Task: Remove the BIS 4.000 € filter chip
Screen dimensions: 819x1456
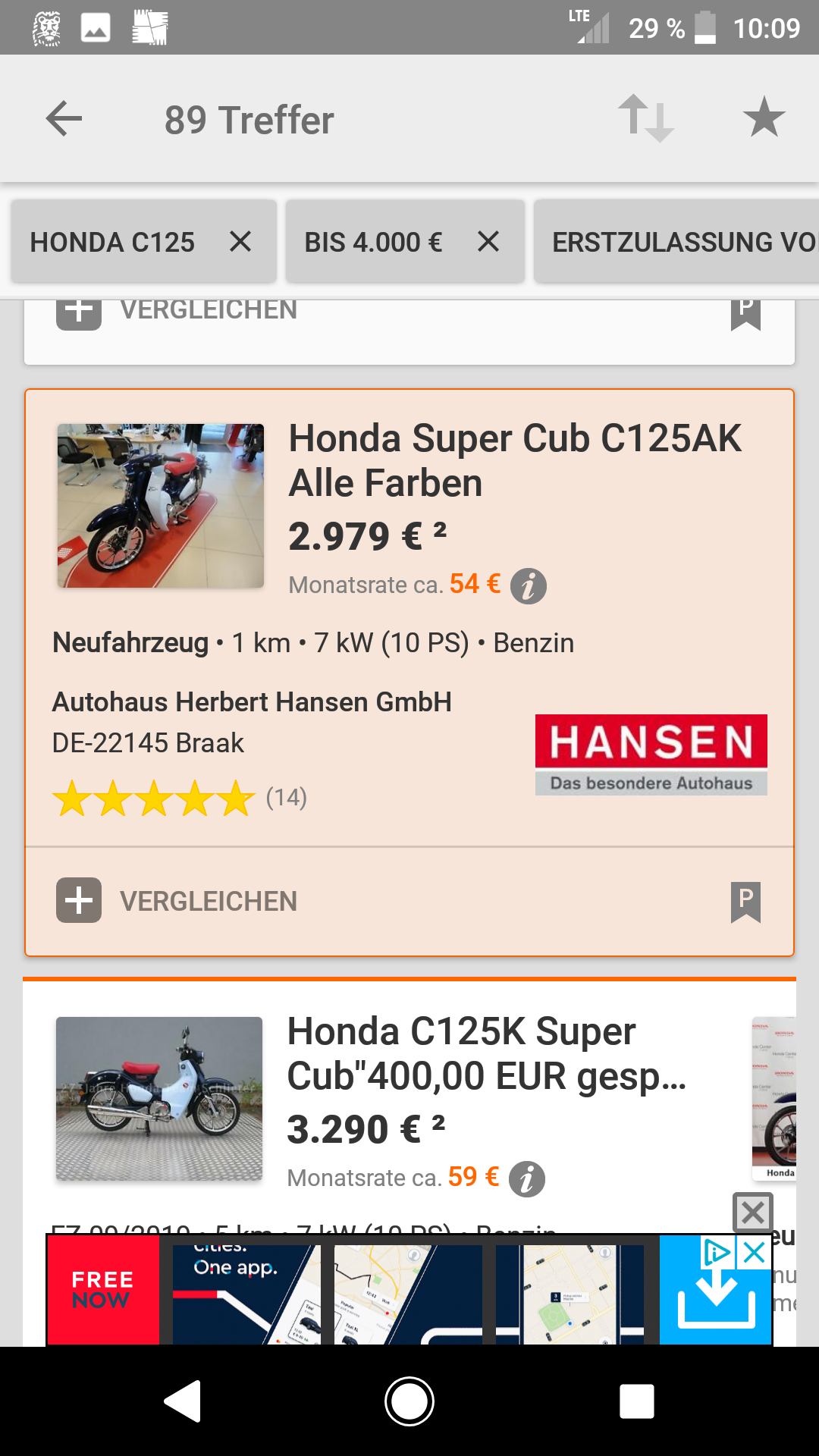Action: click(x=488, y=242)
